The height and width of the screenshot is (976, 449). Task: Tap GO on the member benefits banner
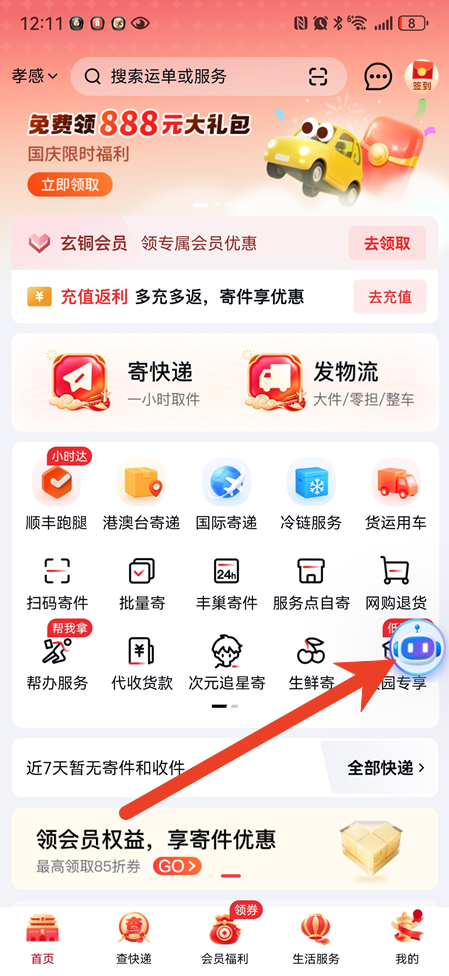click(177, 865)
